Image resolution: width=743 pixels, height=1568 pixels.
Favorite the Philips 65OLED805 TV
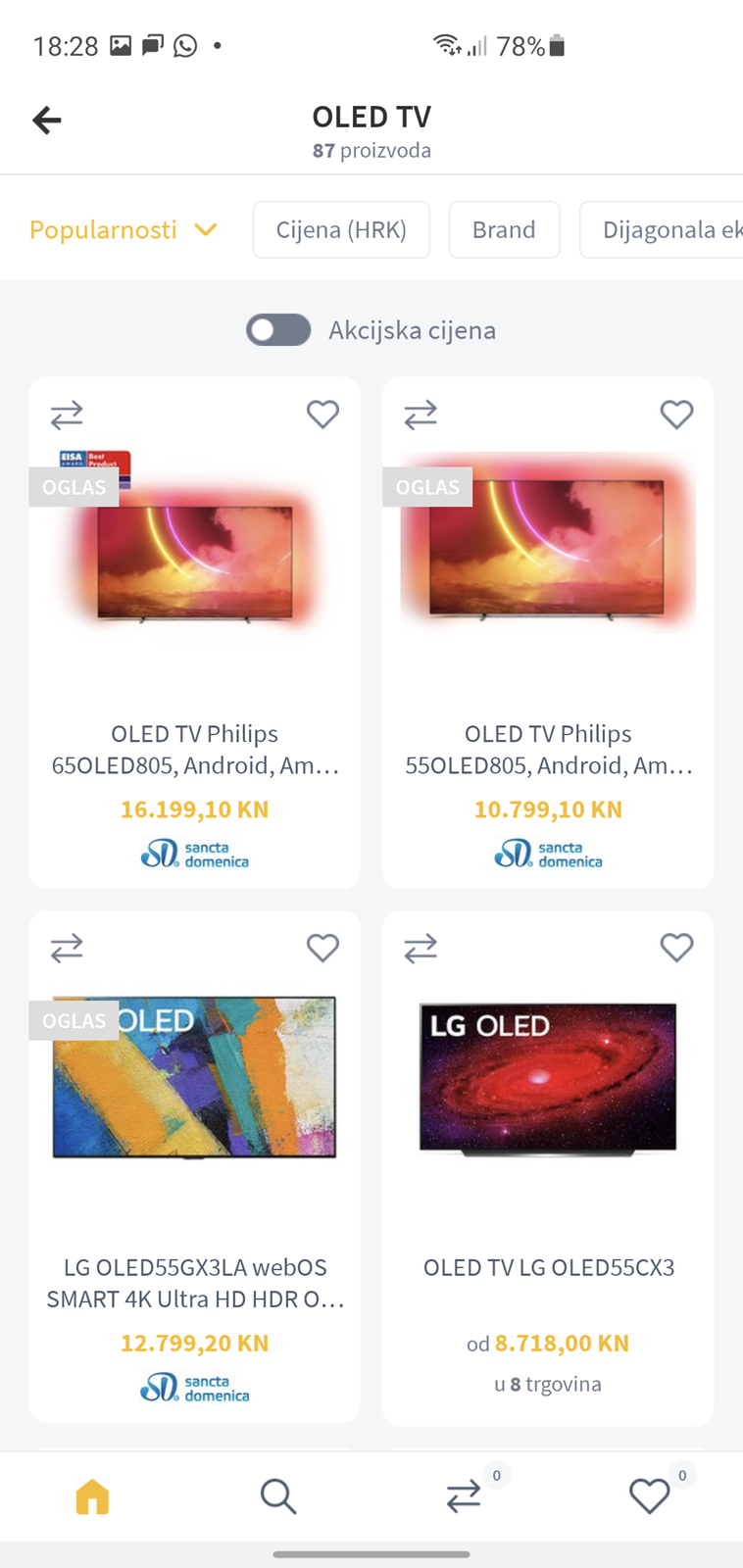[x=322, y=415]
